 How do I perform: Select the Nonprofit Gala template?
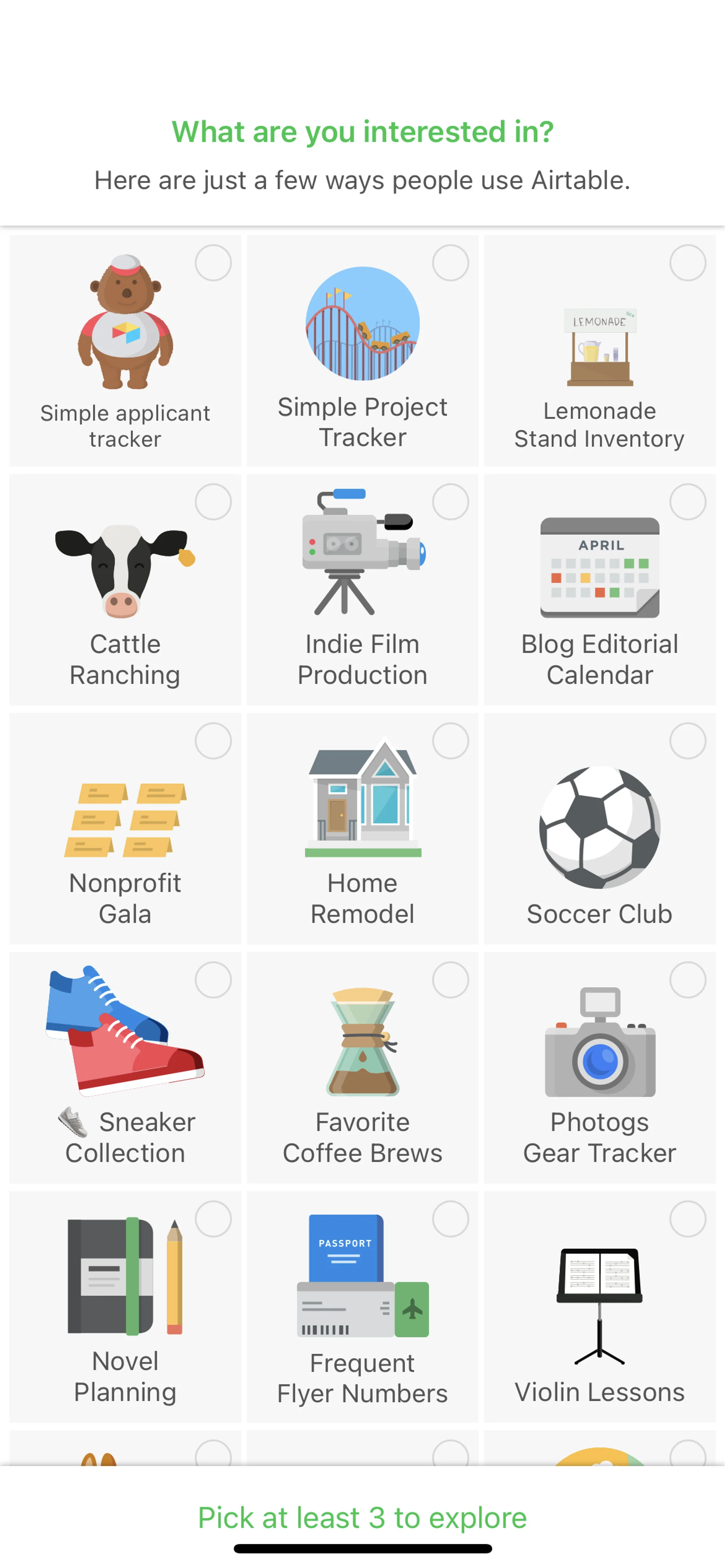125,828
